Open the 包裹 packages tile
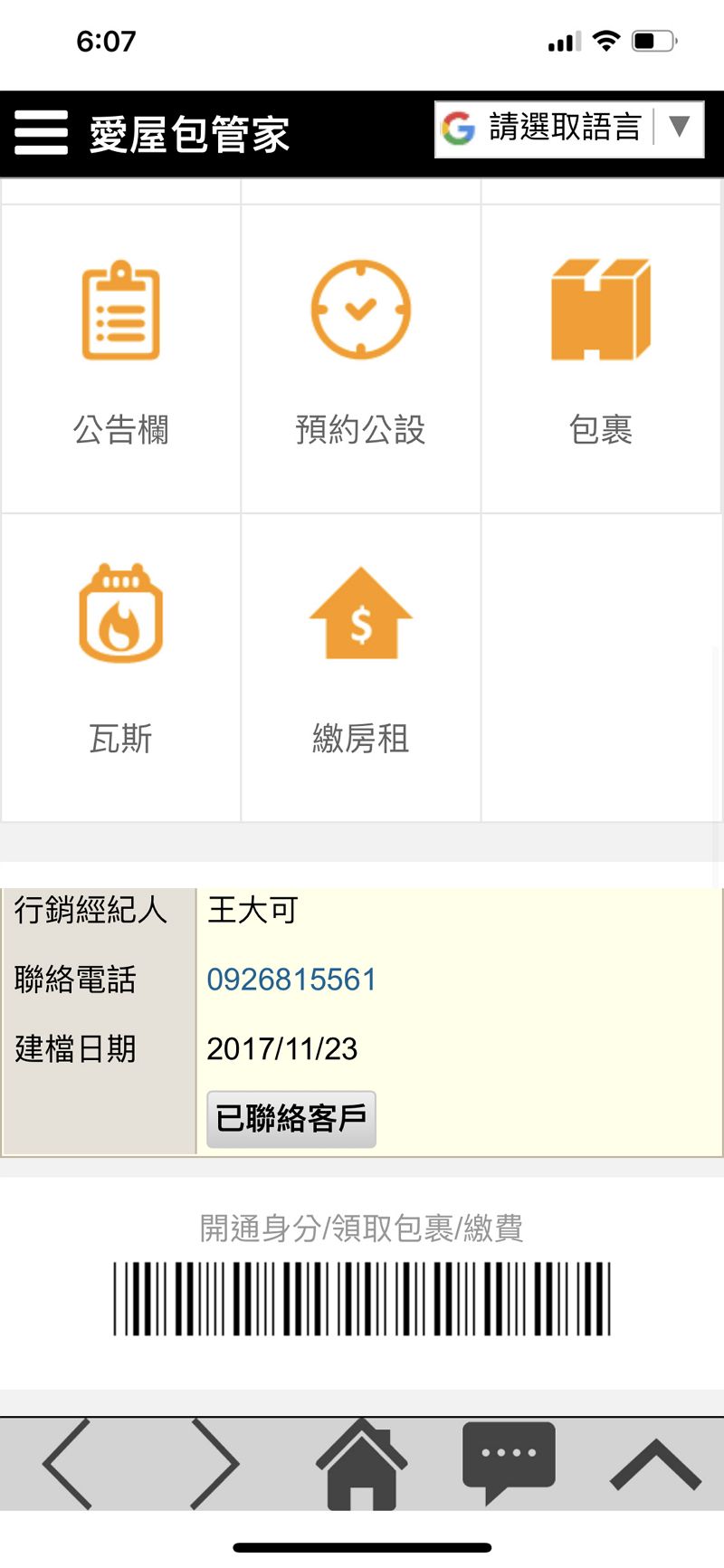The image size is (724, 1568). click(x=600, y=358)
